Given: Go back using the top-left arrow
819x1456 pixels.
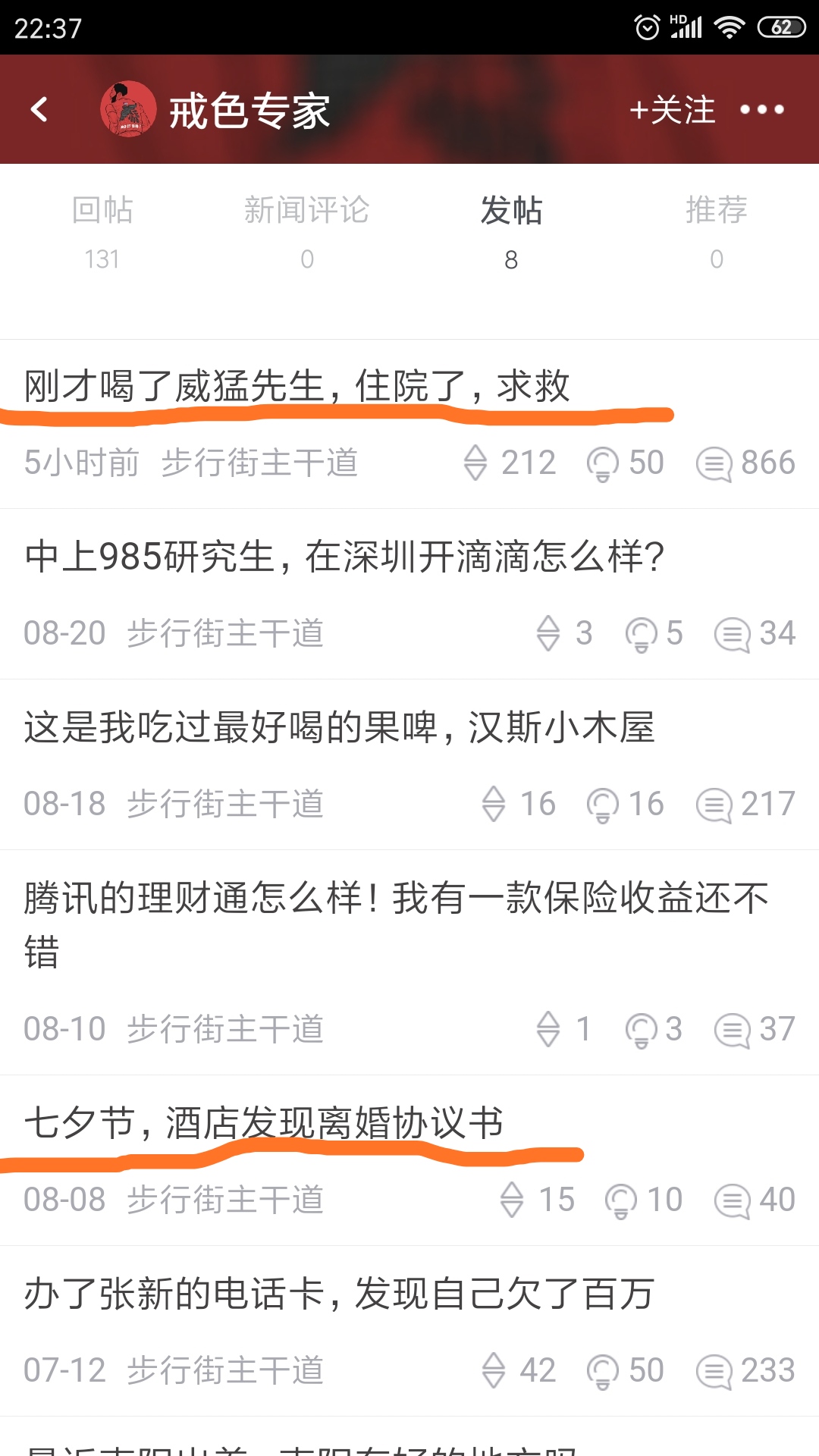Looking at the screenshot, I should [39, 109].
